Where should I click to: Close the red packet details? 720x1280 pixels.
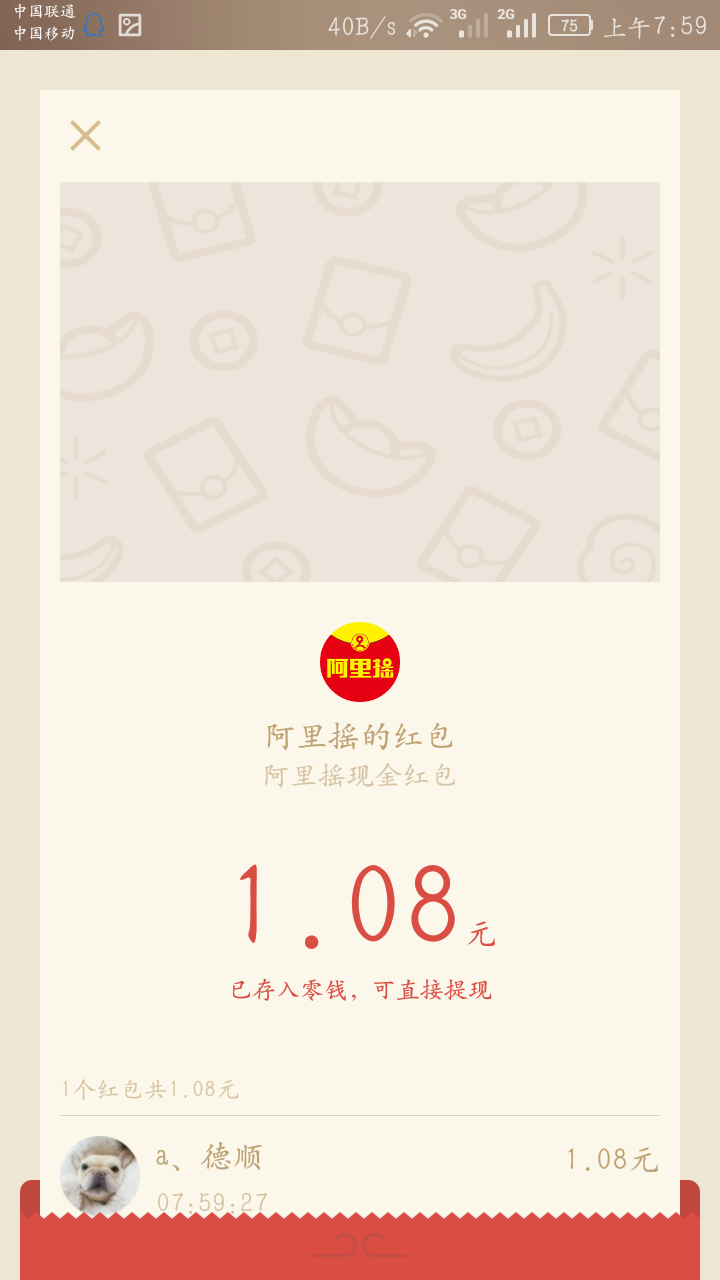click(x=85, y=136)
